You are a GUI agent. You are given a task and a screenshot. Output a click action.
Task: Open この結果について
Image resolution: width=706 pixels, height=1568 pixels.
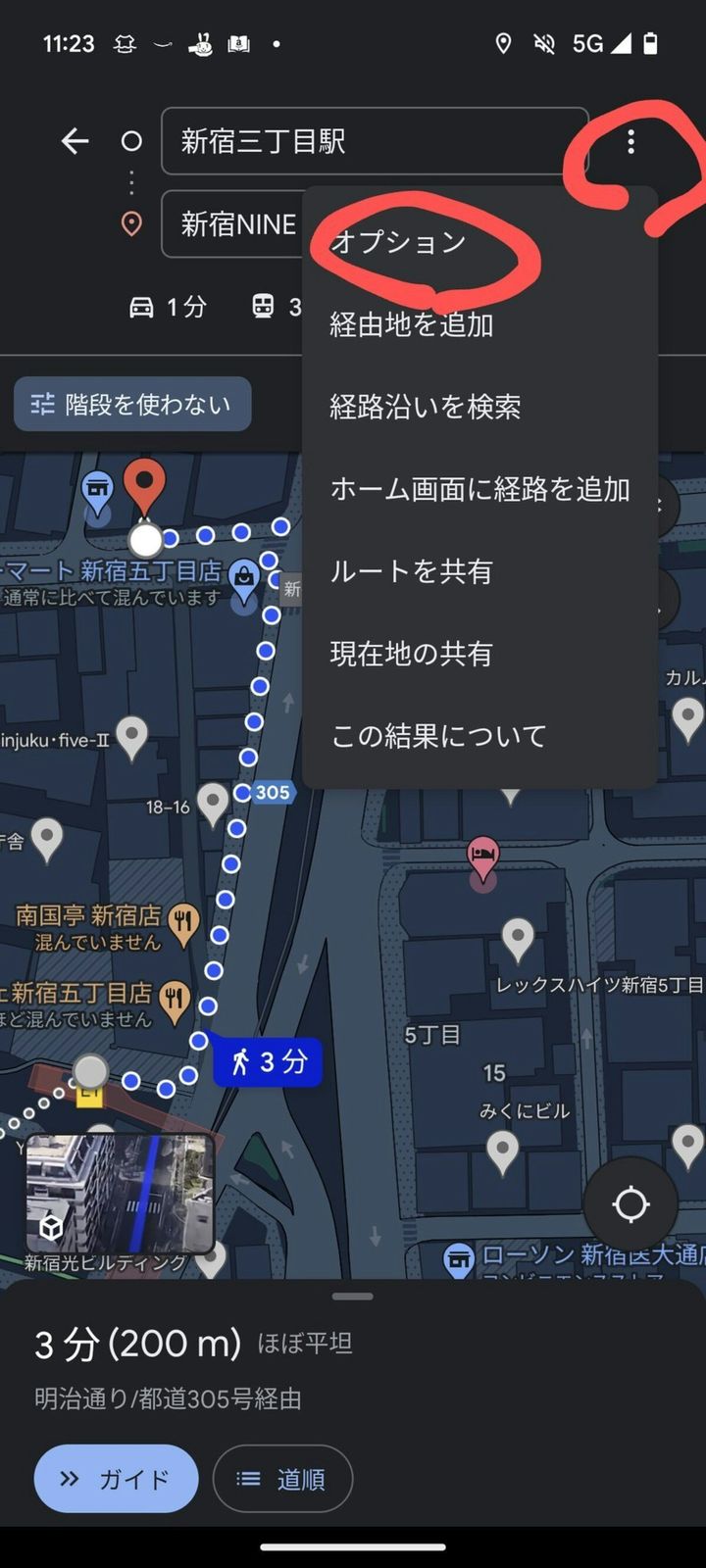click(x=438, y=736)
